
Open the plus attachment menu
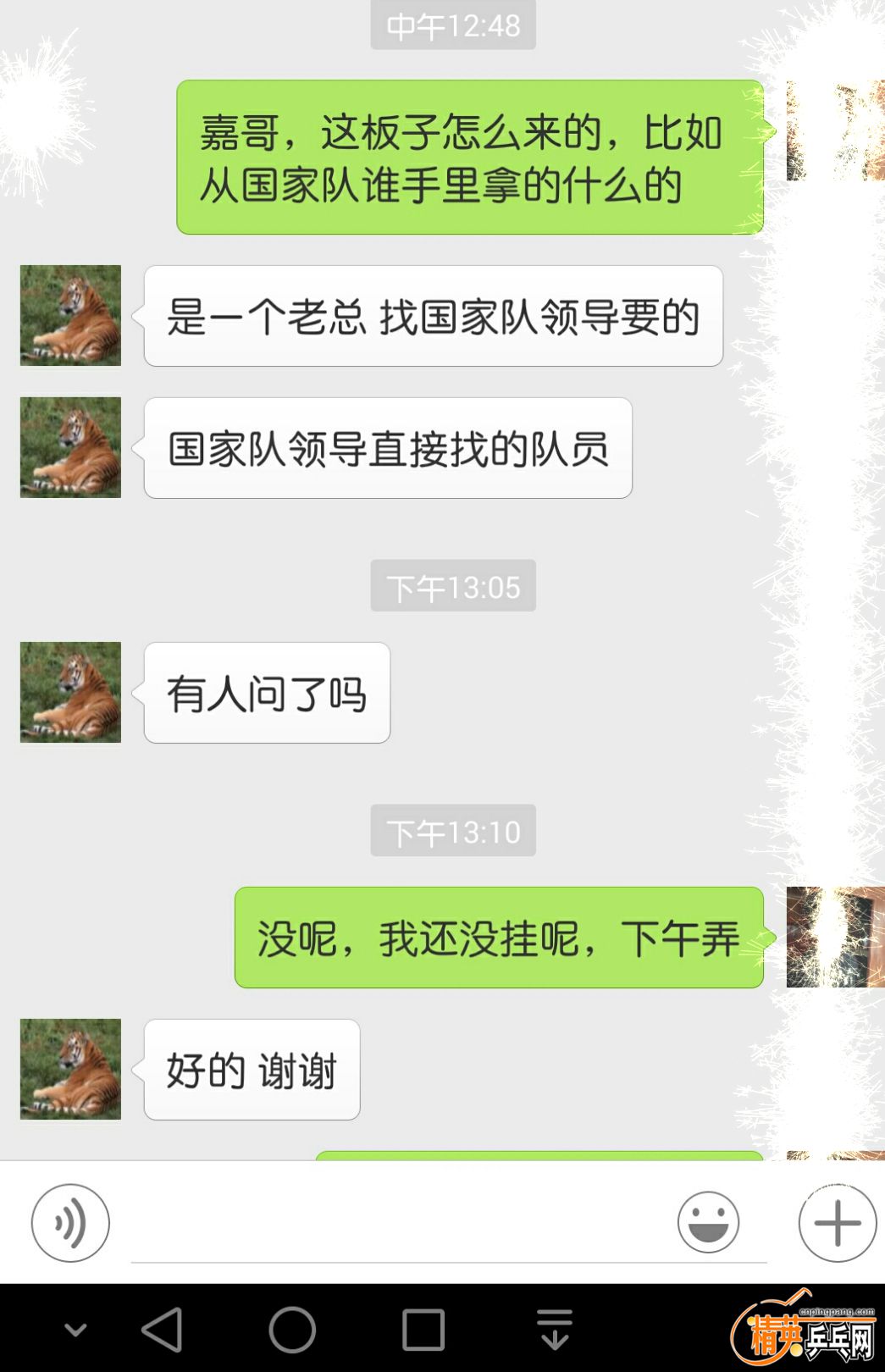[x=837, y=1223]
